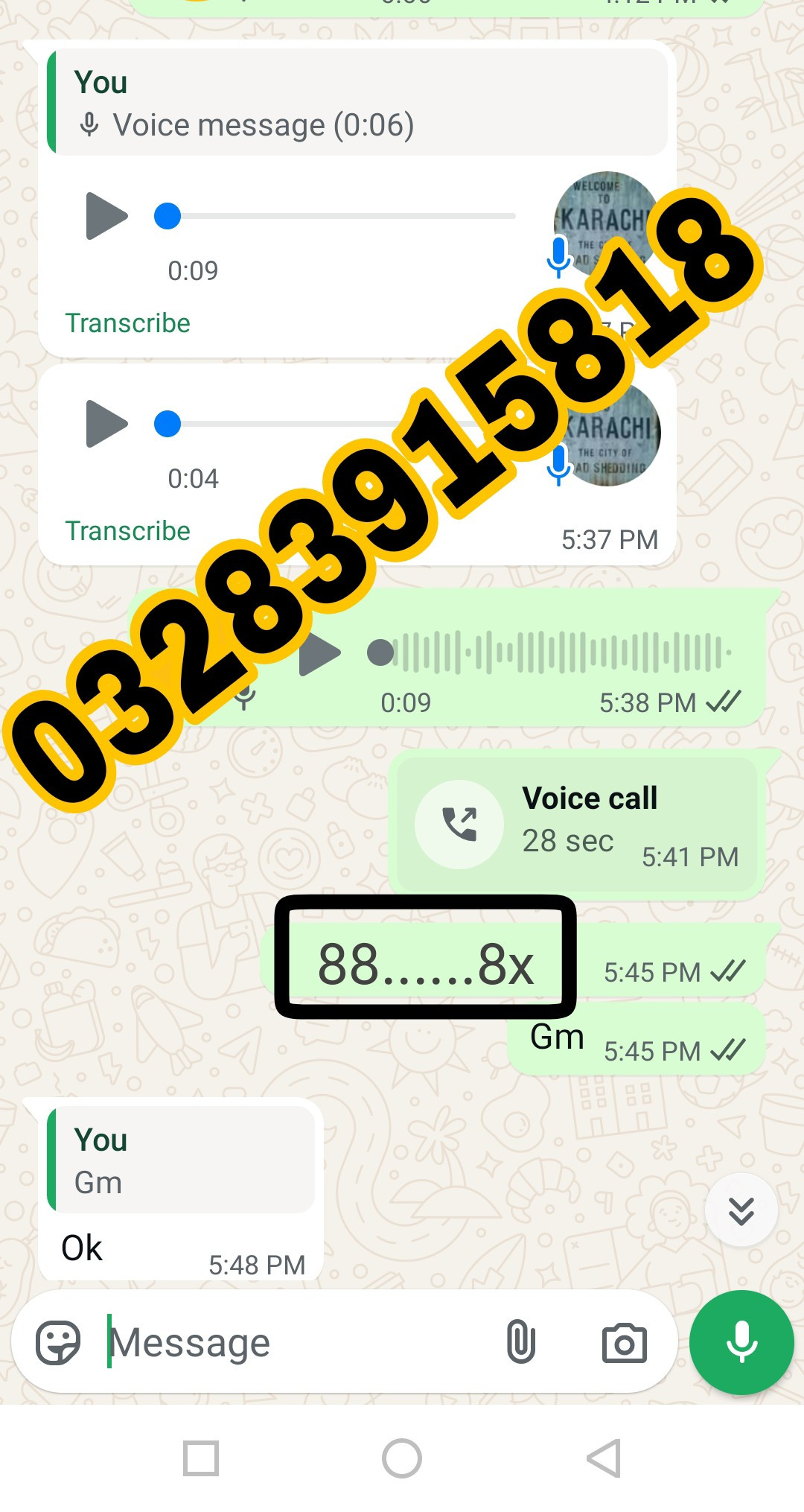Focus the Message text field
804x1512 pixels.
(298, 1343)
